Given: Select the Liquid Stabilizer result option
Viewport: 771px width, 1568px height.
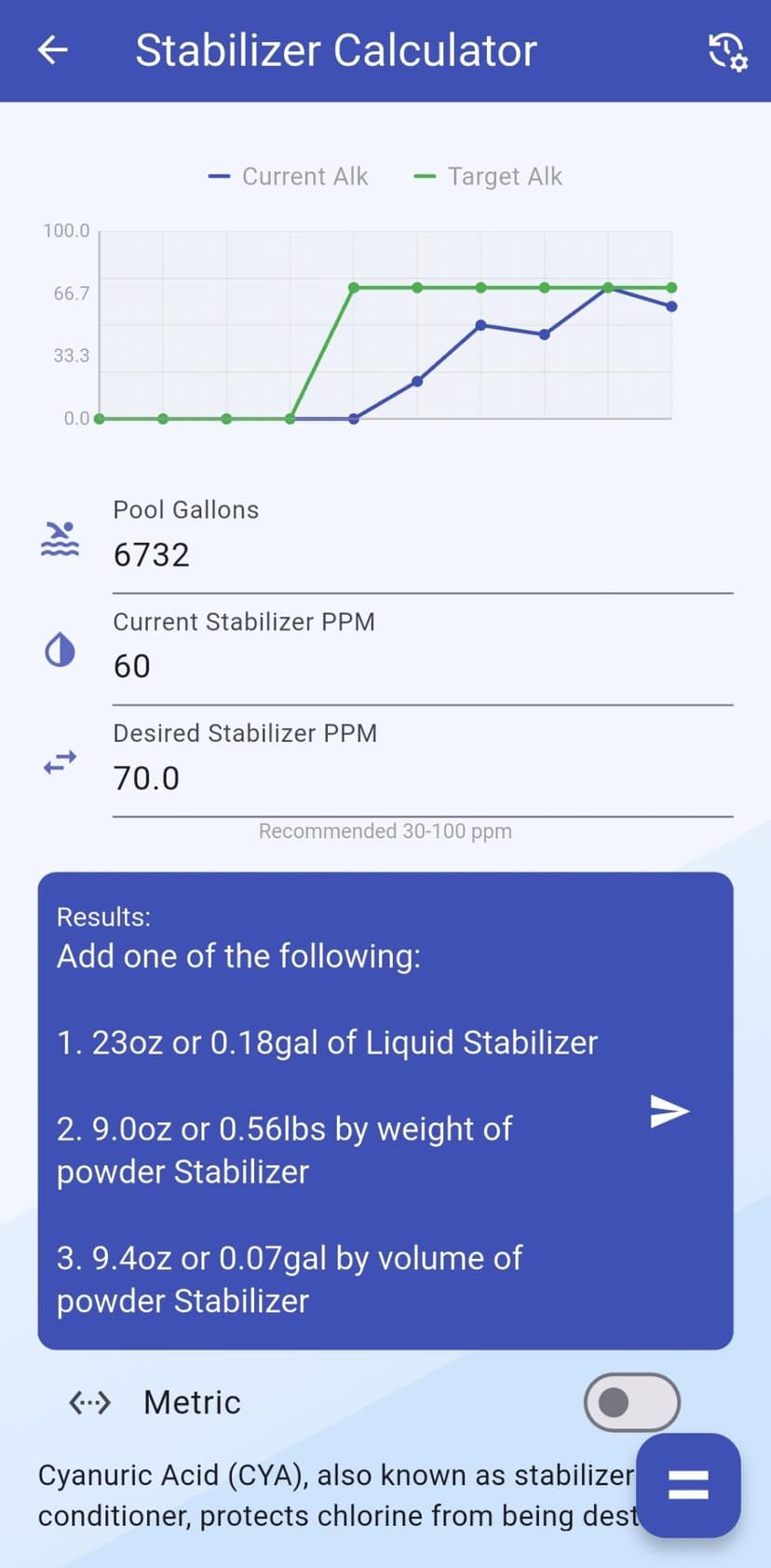Looking at the screenshot, I should [328, 1042].
